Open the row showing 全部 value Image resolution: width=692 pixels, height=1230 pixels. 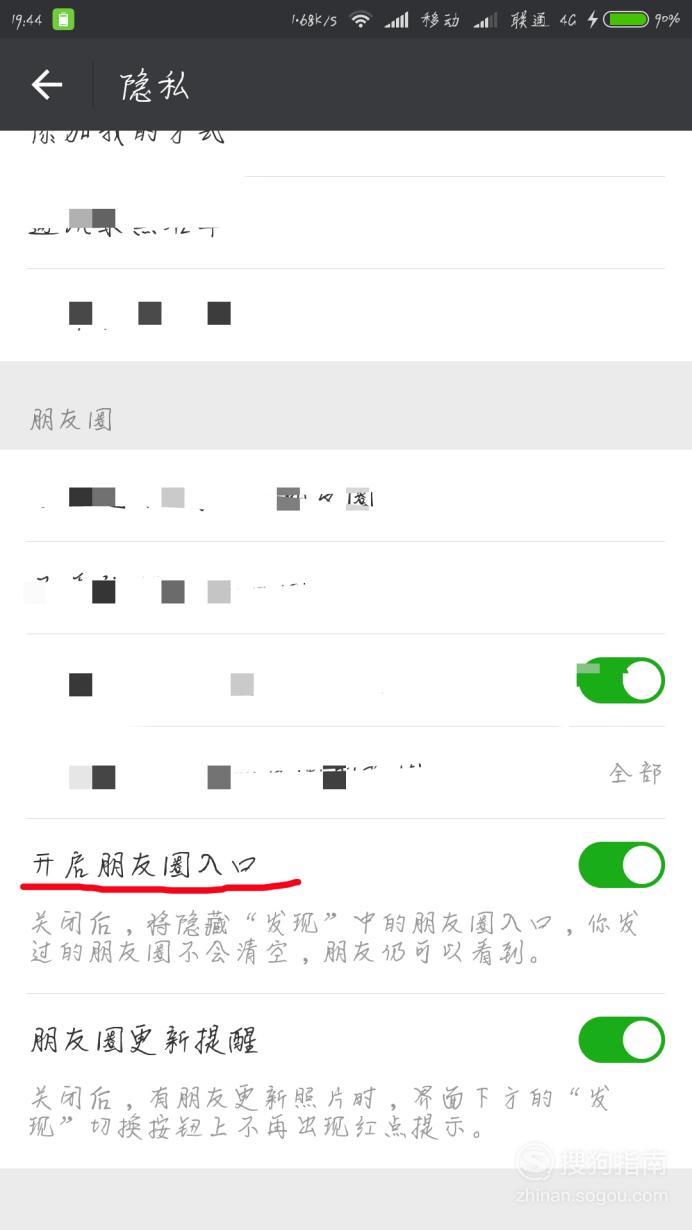346,773
